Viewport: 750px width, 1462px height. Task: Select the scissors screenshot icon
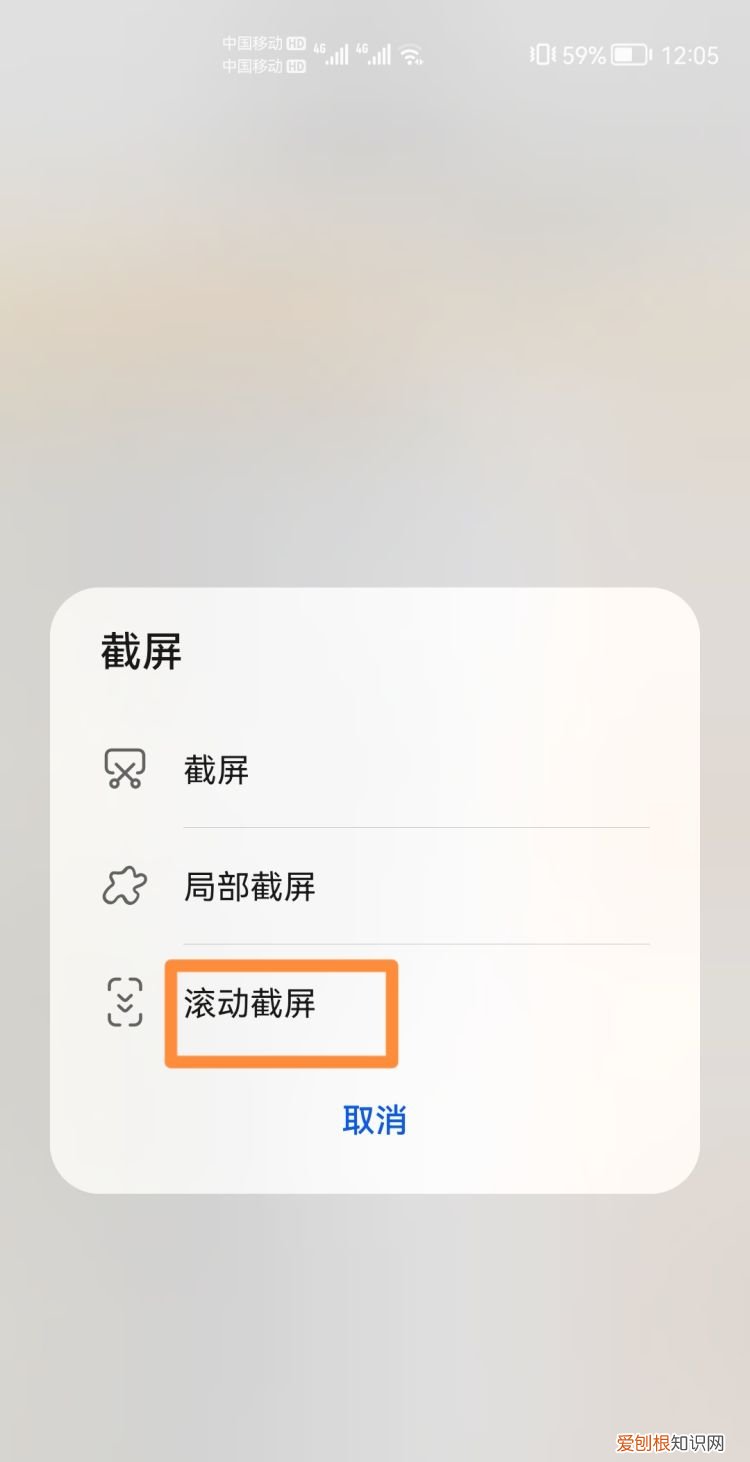point(123,768)
